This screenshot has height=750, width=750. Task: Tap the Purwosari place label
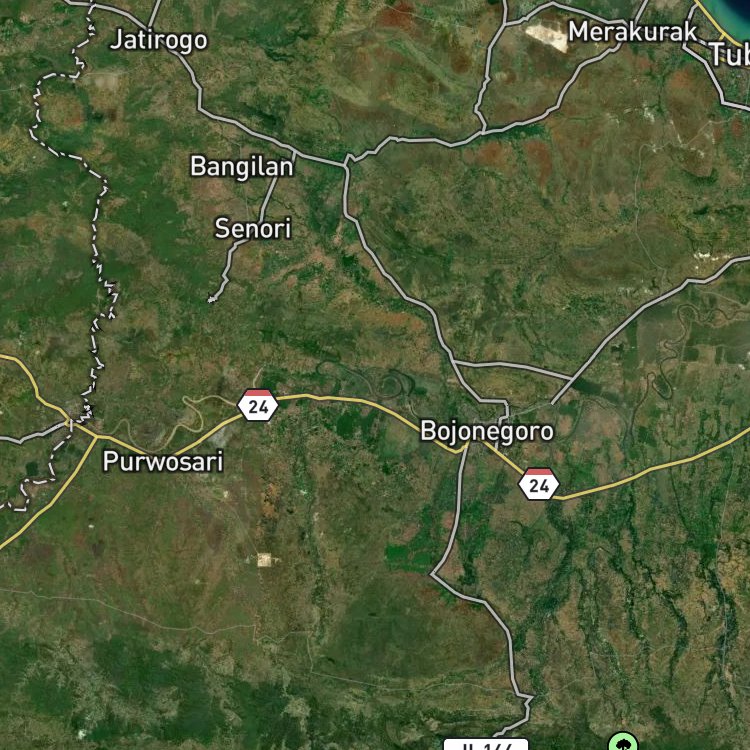163,462
